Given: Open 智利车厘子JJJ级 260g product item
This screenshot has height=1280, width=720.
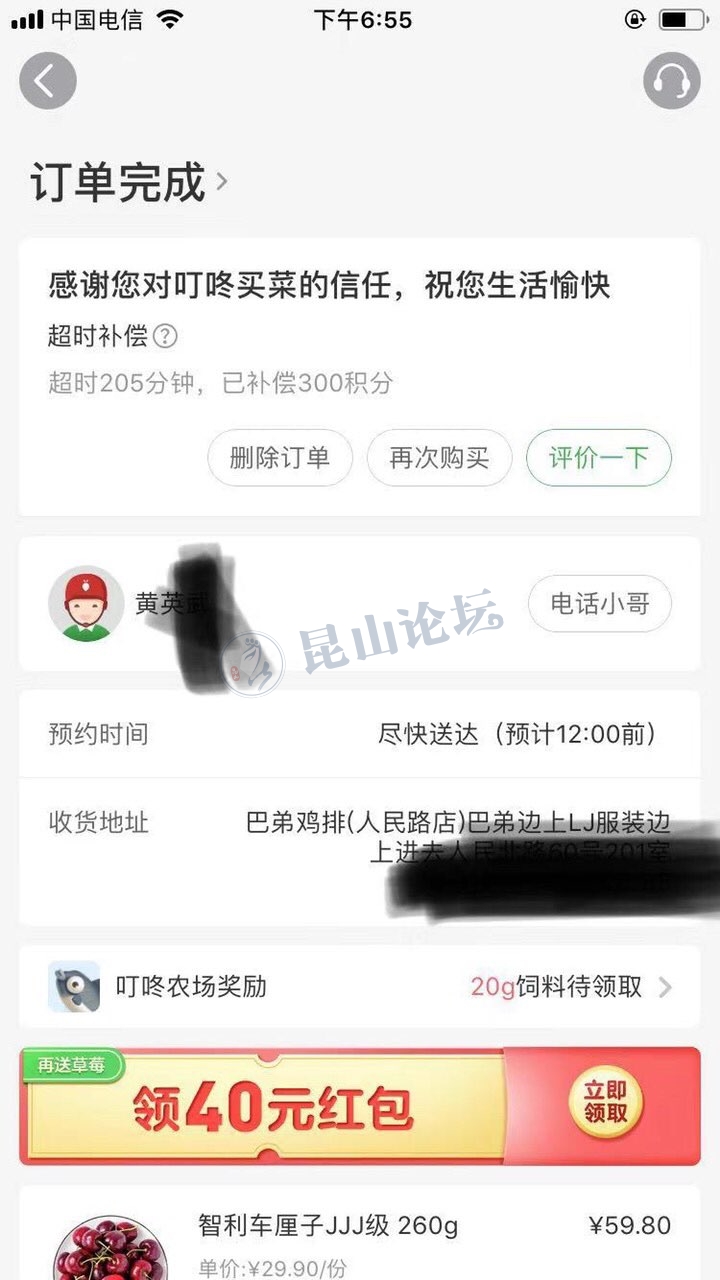Looking at the screenshot, I should coord(328,1226).
